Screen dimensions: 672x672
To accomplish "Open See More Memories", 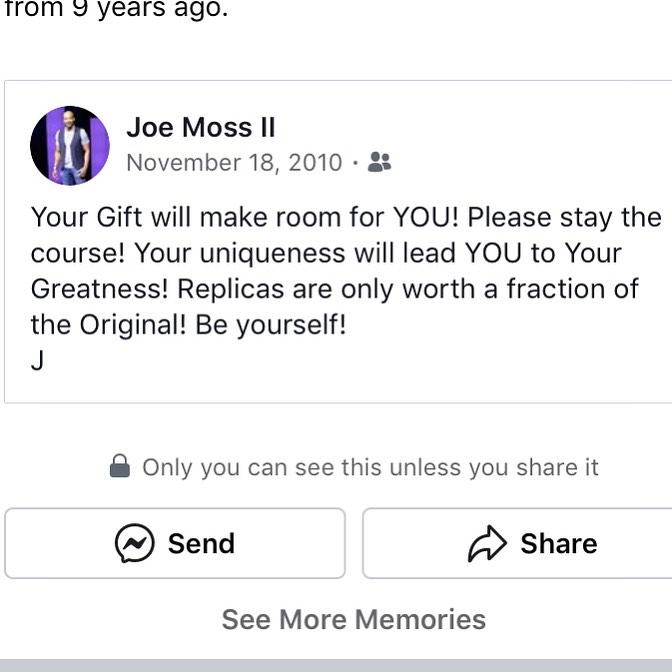I will pyautogui.click(x=353, y=619).
